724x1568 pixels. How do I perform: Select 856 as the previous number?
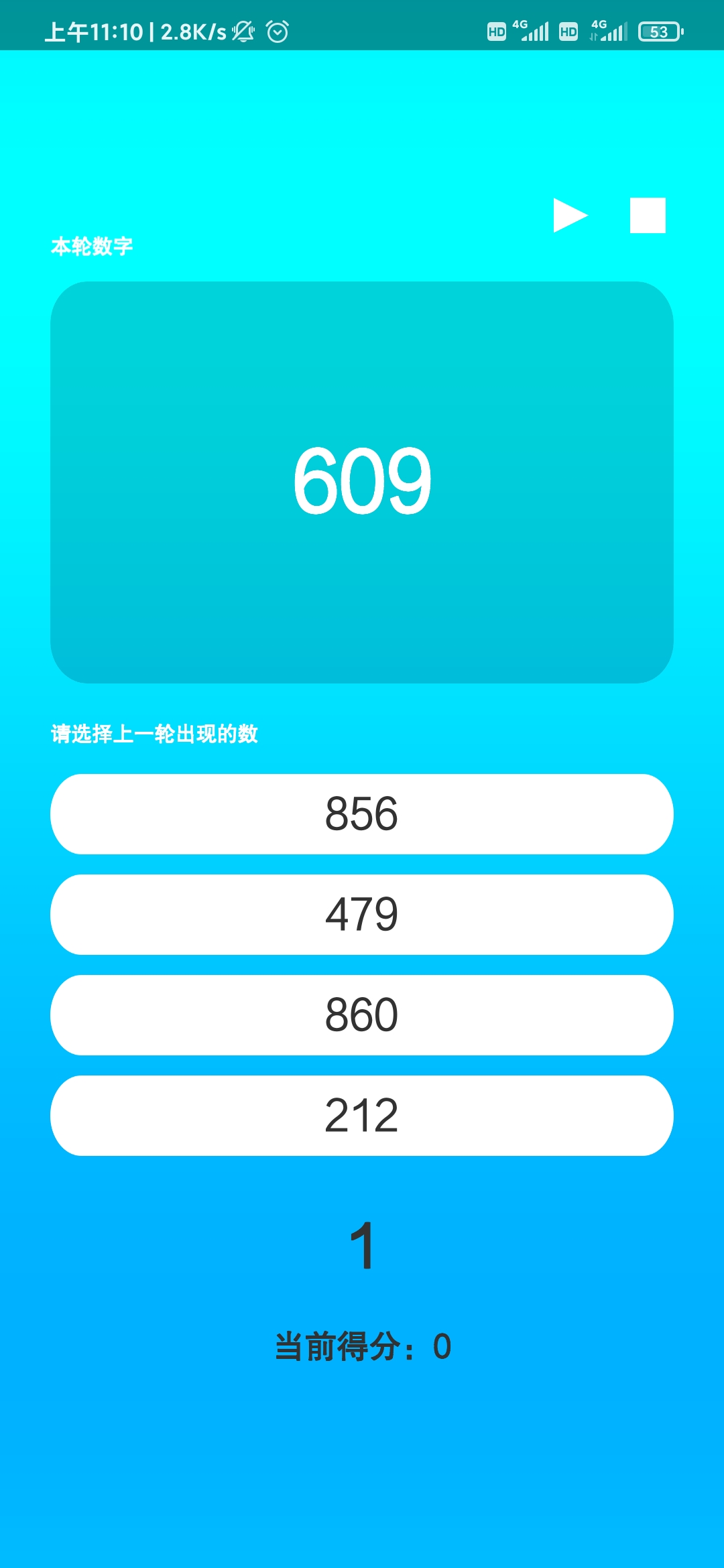click(362, 814)
